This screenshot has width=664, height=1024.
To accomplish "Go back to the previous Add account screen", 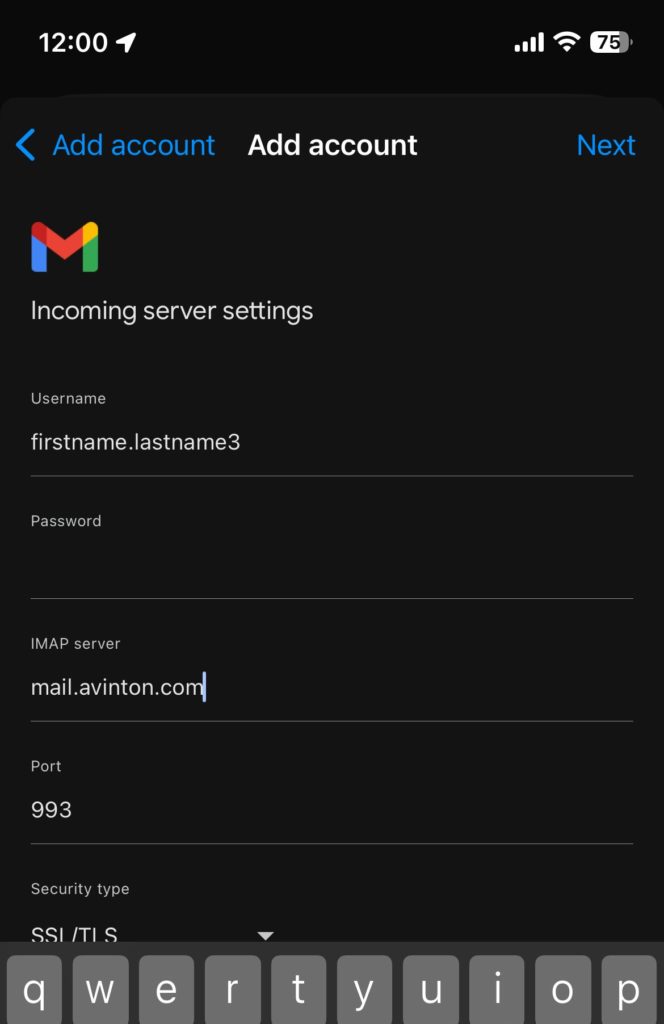I will pos(116,145).
